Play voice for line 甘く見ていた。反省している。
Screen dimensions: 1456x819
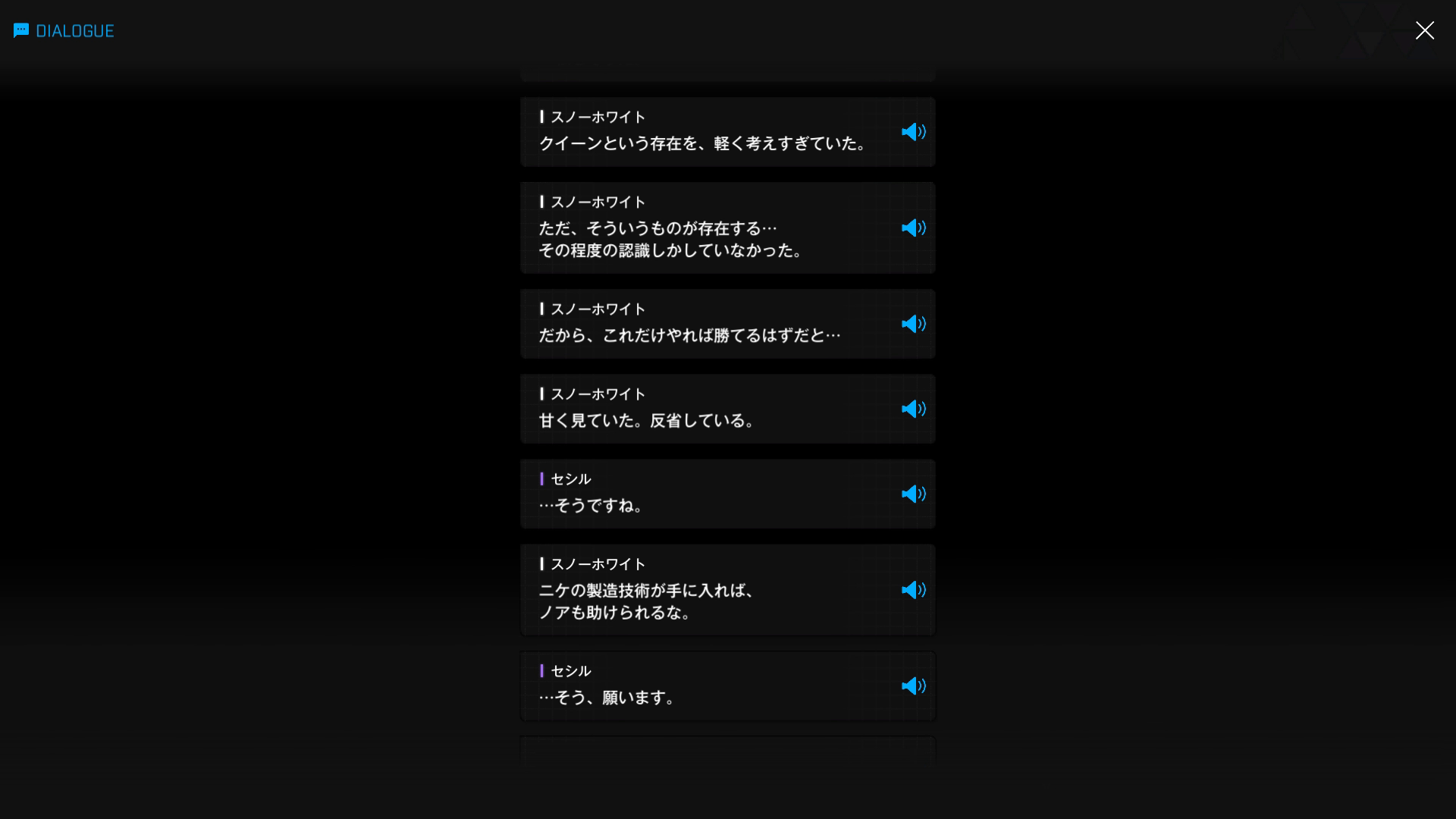(913, 409)
